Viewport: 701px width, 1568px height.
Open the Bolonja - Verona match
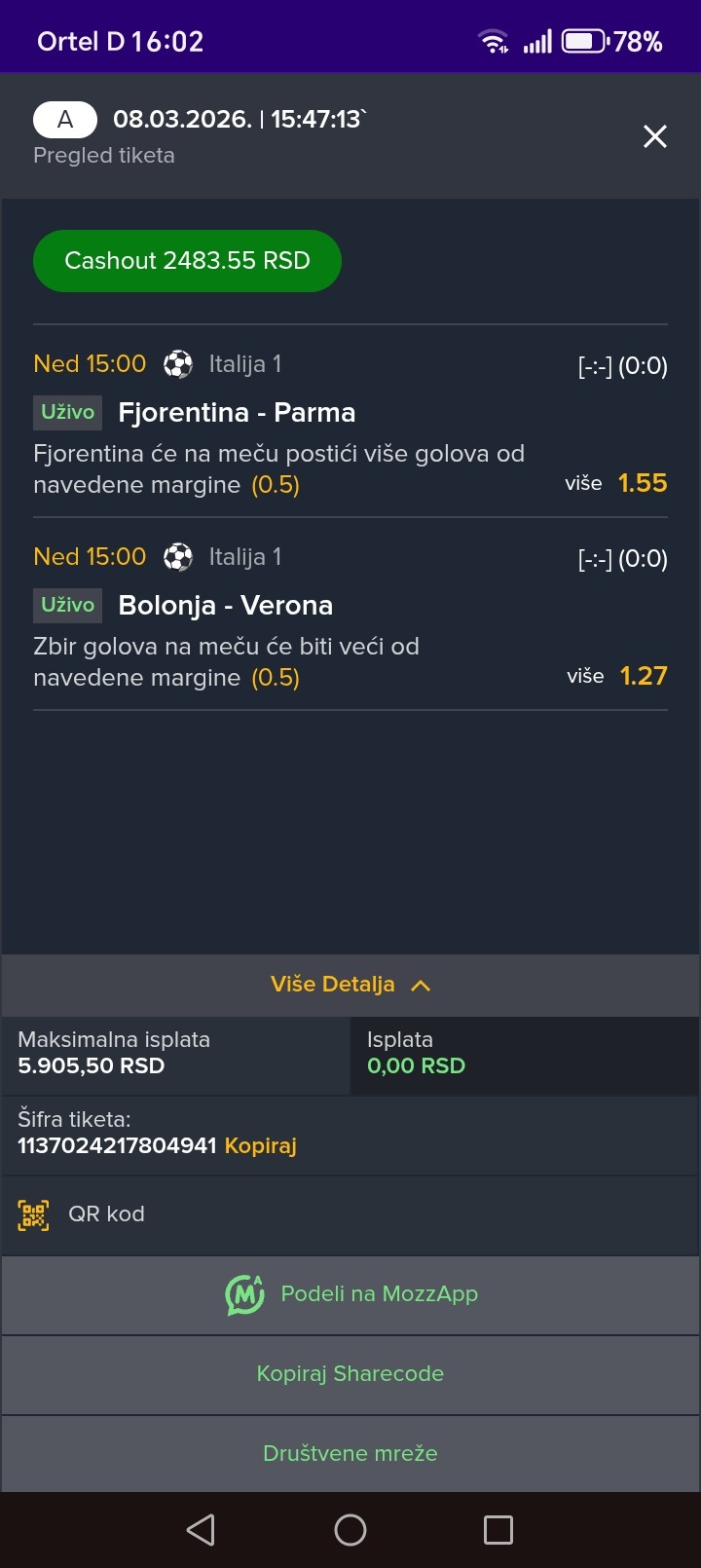click(x=225, y=606)
